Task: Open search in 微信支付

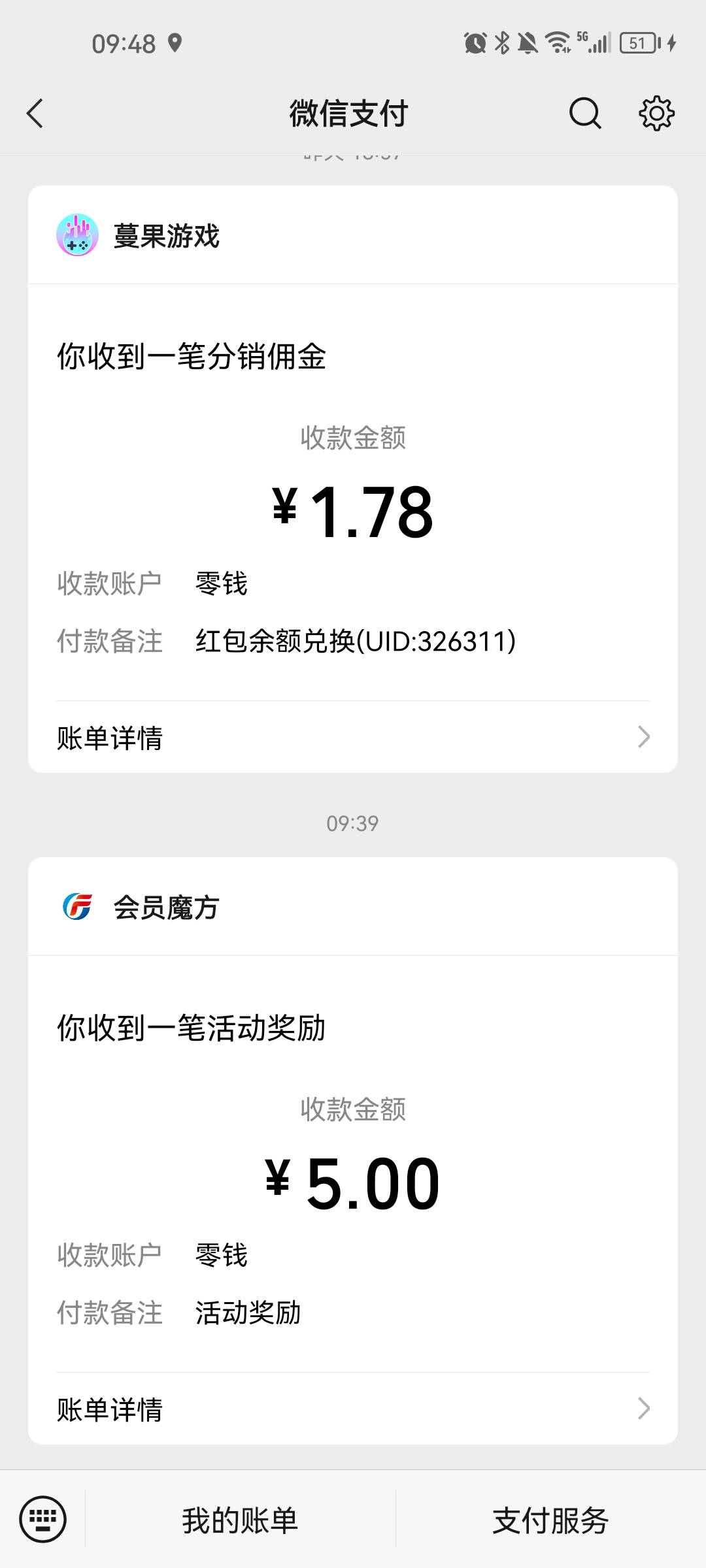Action: (x=584, y=114)
